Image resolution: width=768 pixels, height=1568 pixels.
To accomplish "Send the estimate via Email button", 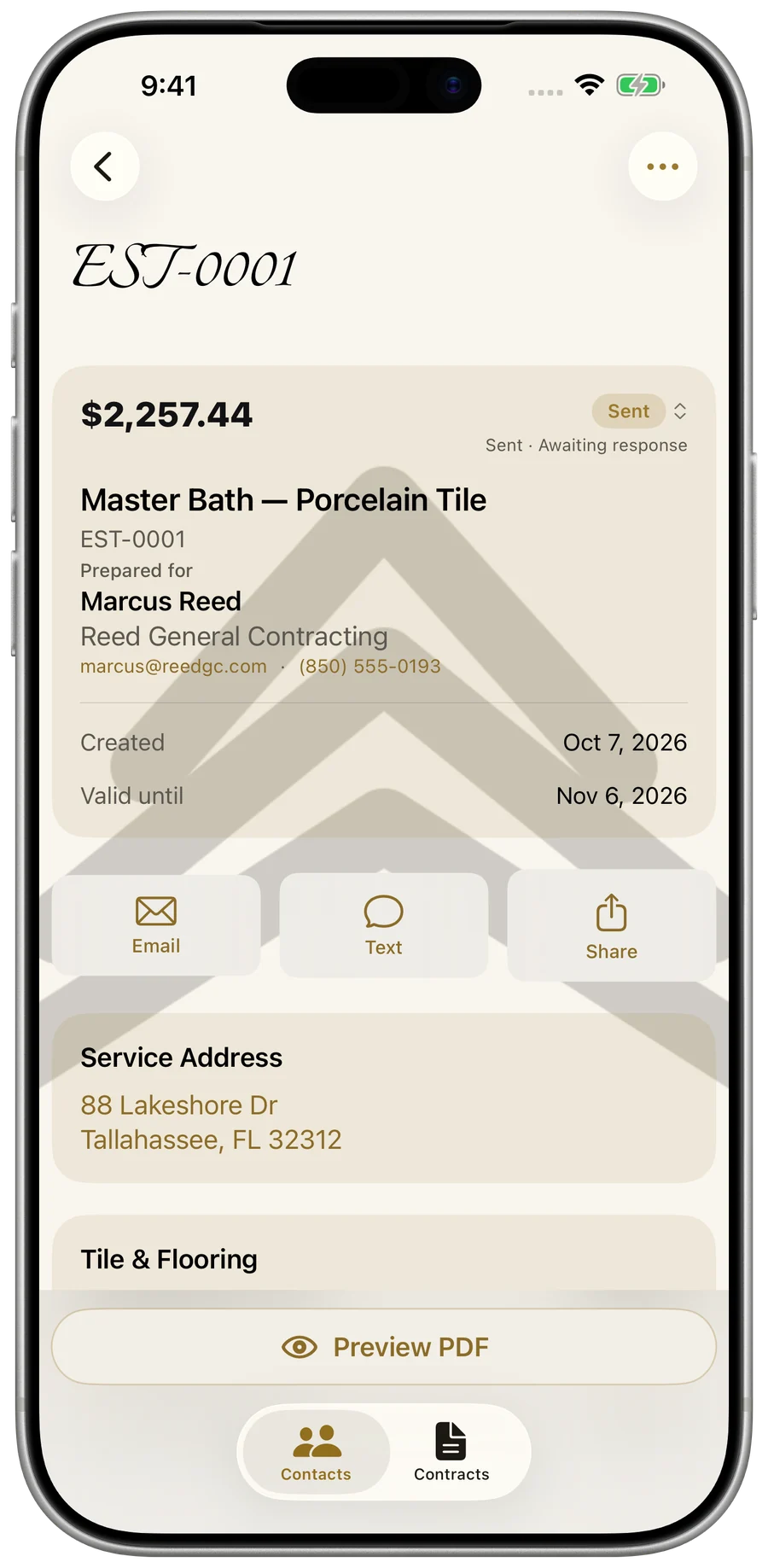I will pos(156,924).
